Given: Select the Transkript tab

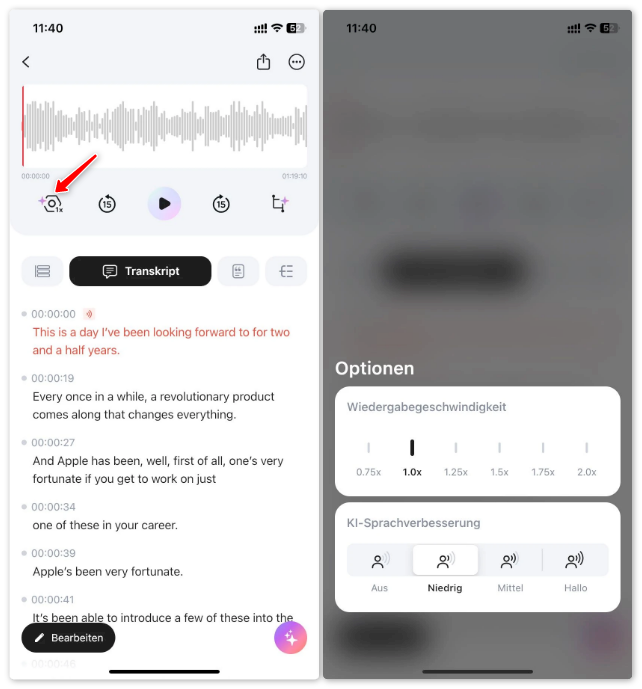Looking at the screenshot, I should coord(140,271).
